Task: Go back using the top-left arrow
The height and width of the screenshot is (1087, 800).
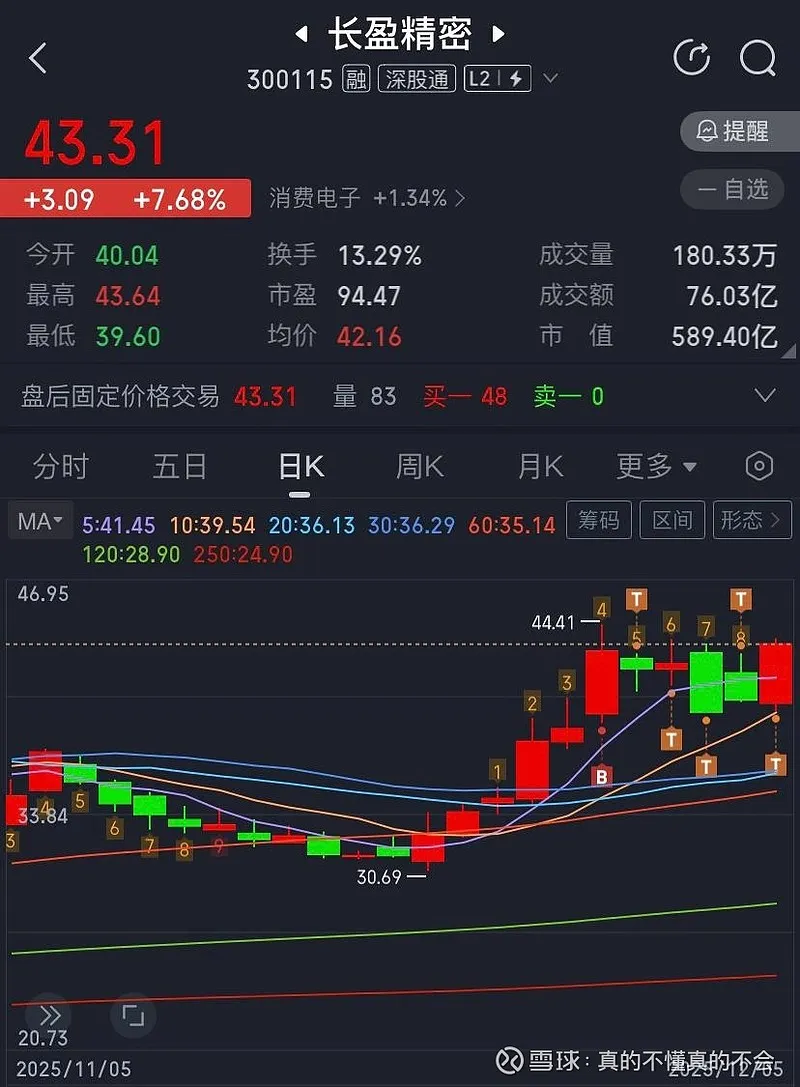Action: coord(38,59)
